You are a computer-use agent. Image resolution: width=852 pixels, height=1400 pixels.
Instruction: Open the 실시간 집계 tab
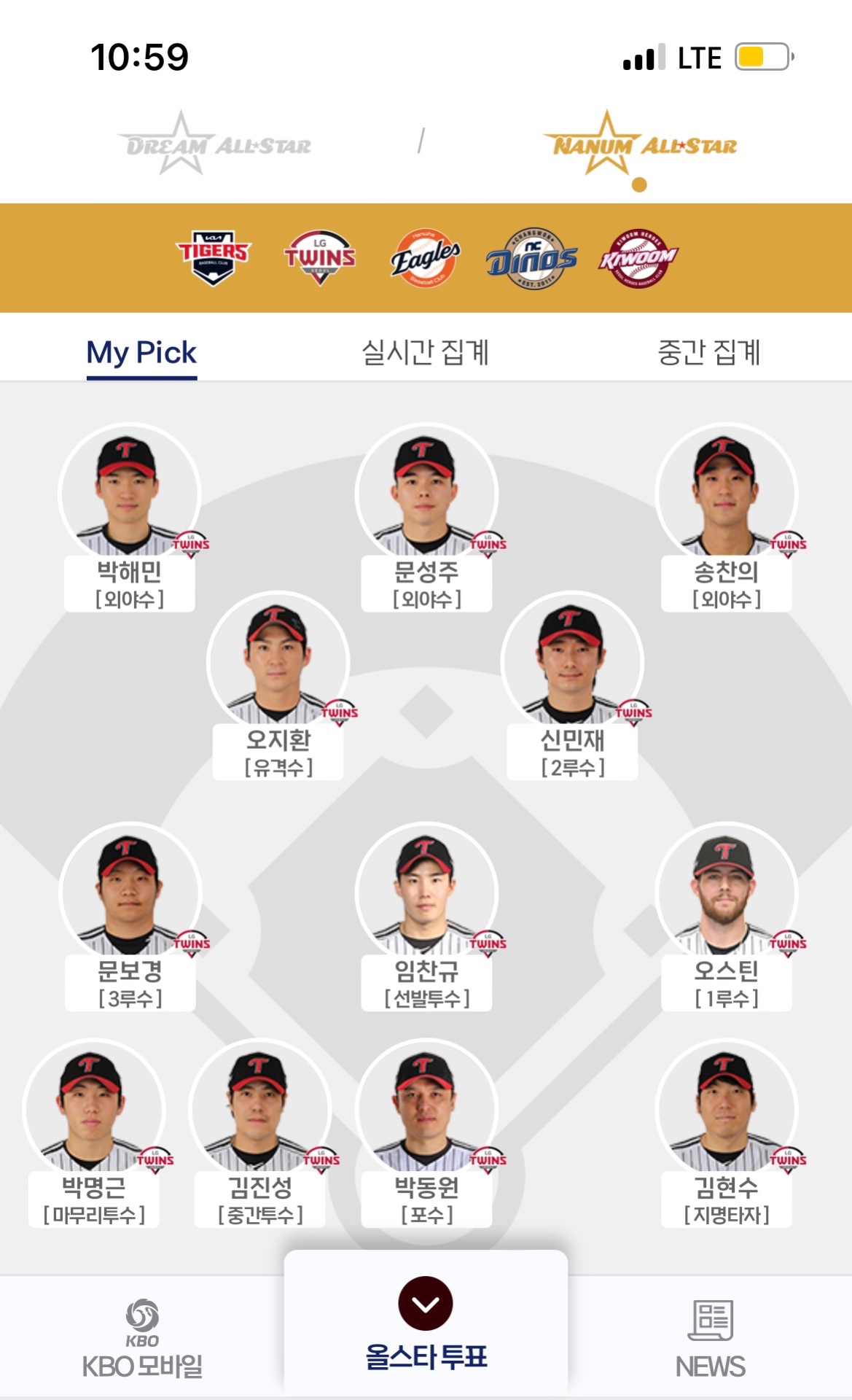(426, 353)
